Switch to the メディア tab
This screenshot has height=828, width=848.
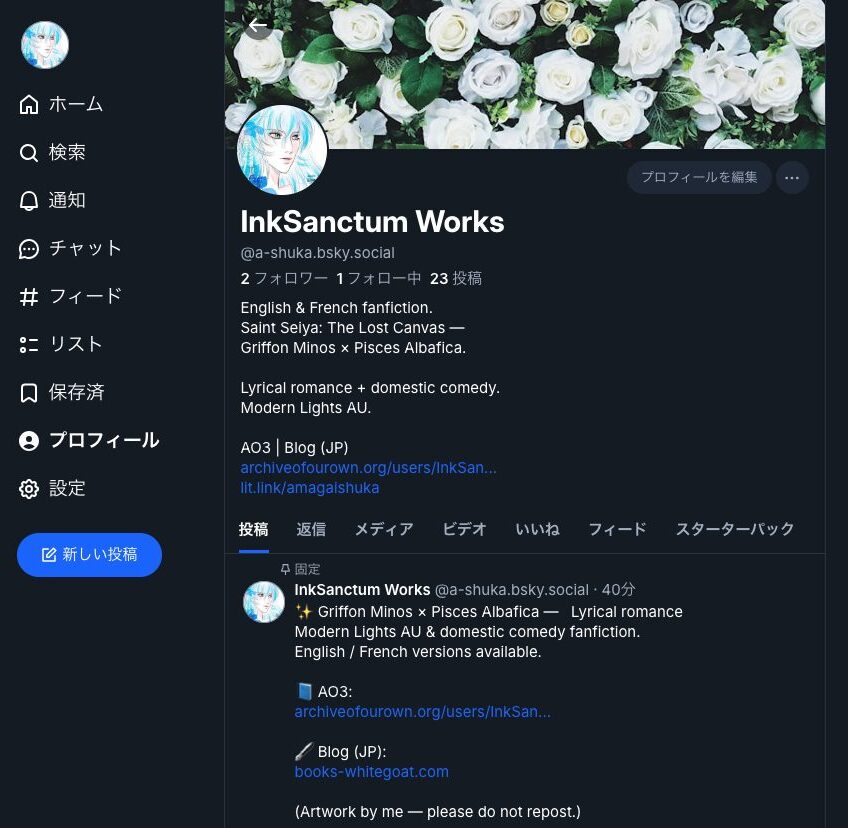coord(384,529)
